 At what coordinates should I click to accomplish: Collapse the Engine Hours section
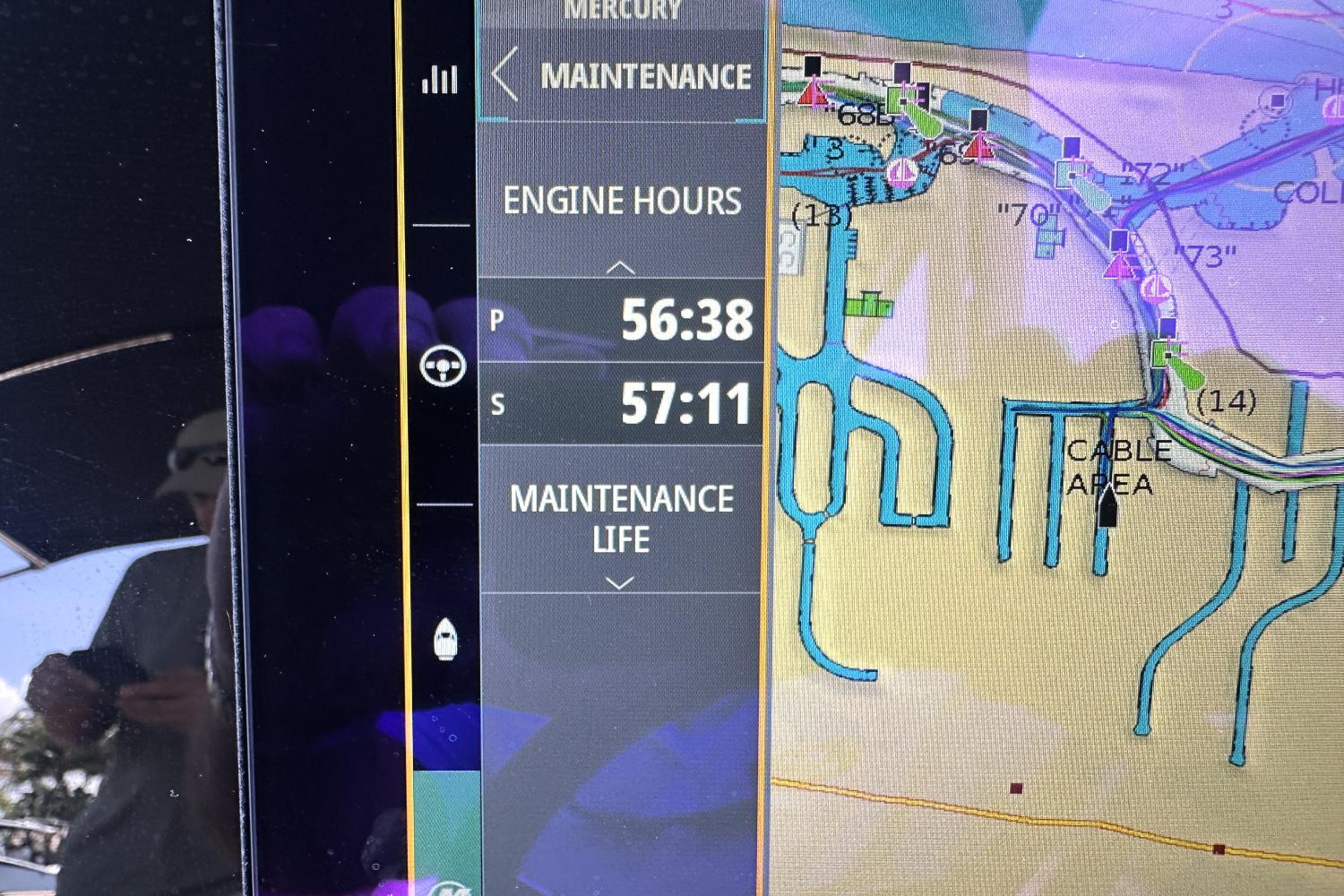[620, 267]
